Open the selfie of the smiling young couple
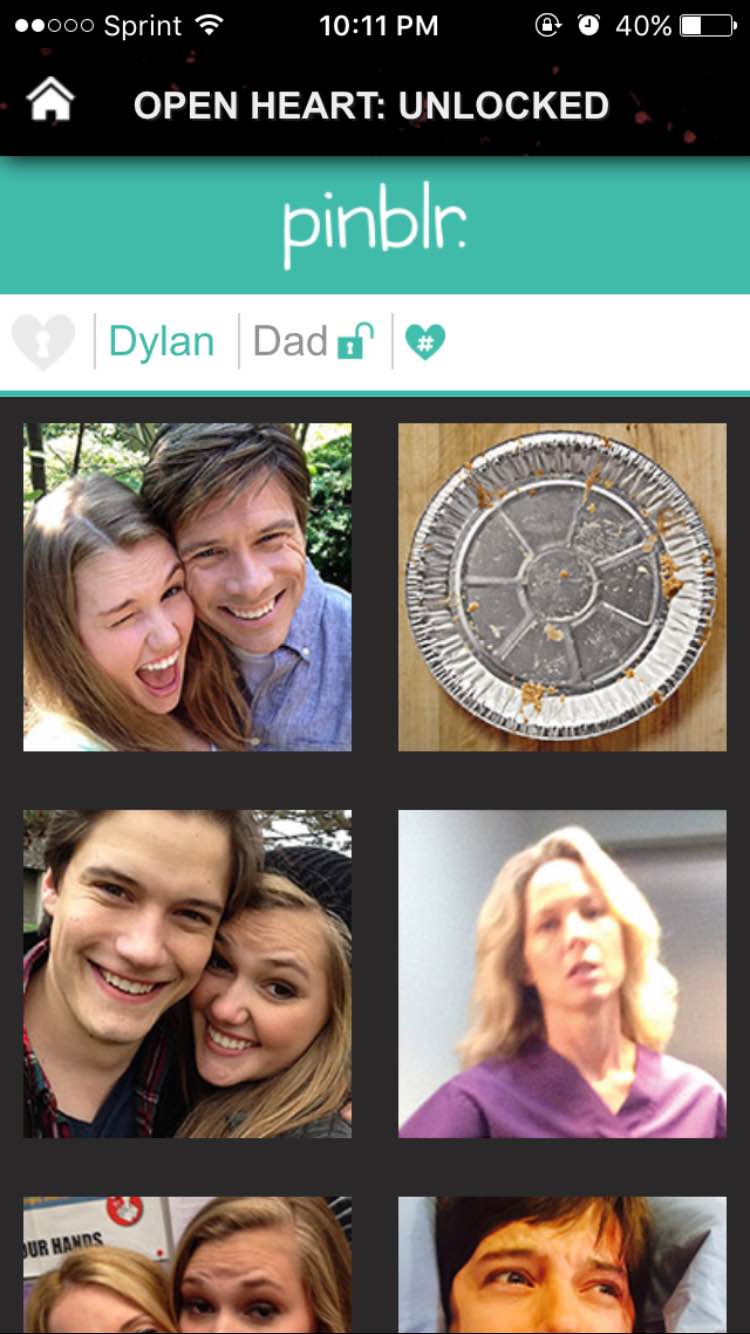 [x=187, y=974]
